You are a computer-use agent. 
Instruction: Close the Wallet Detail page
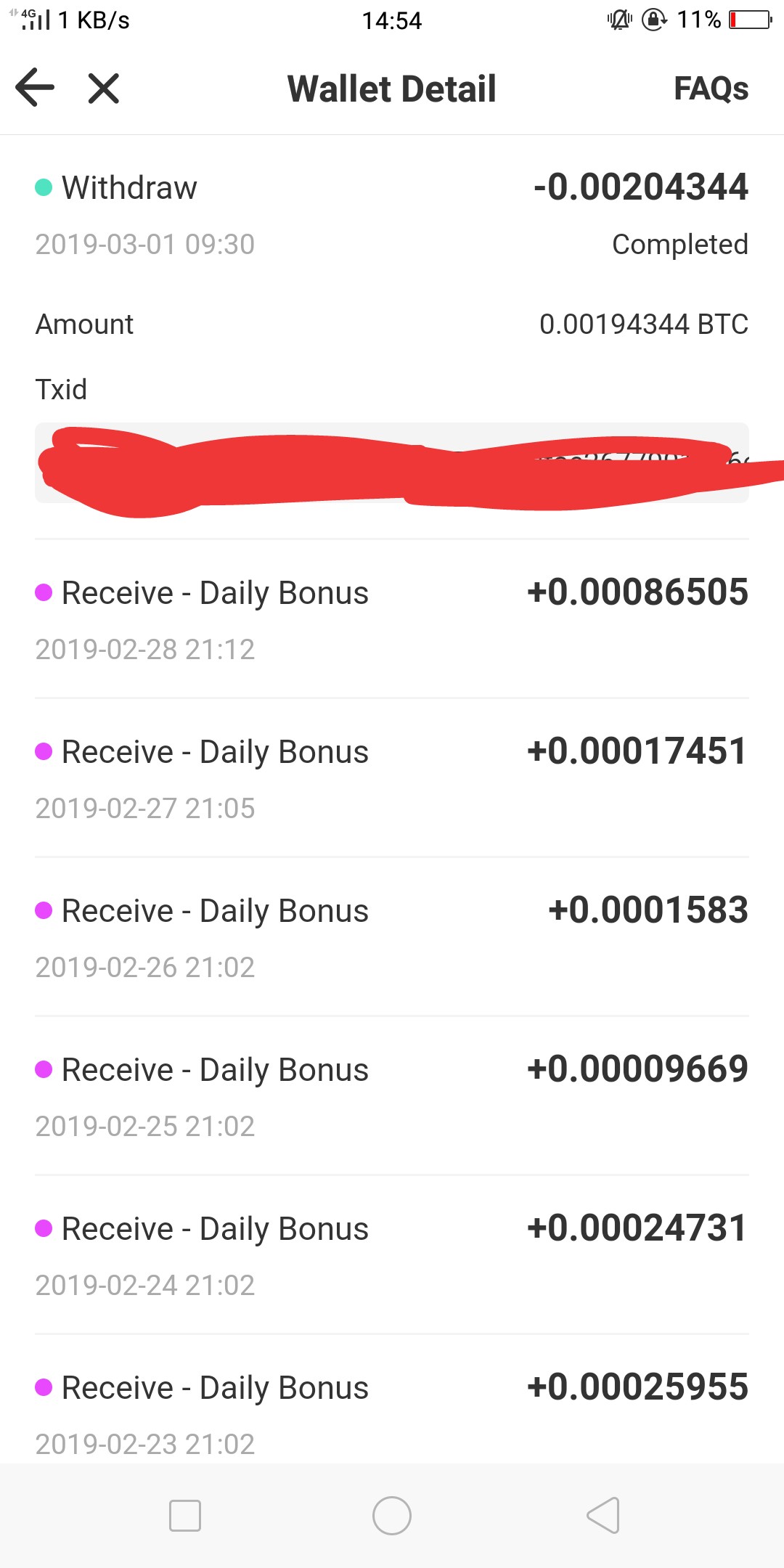tap(103, 89)
